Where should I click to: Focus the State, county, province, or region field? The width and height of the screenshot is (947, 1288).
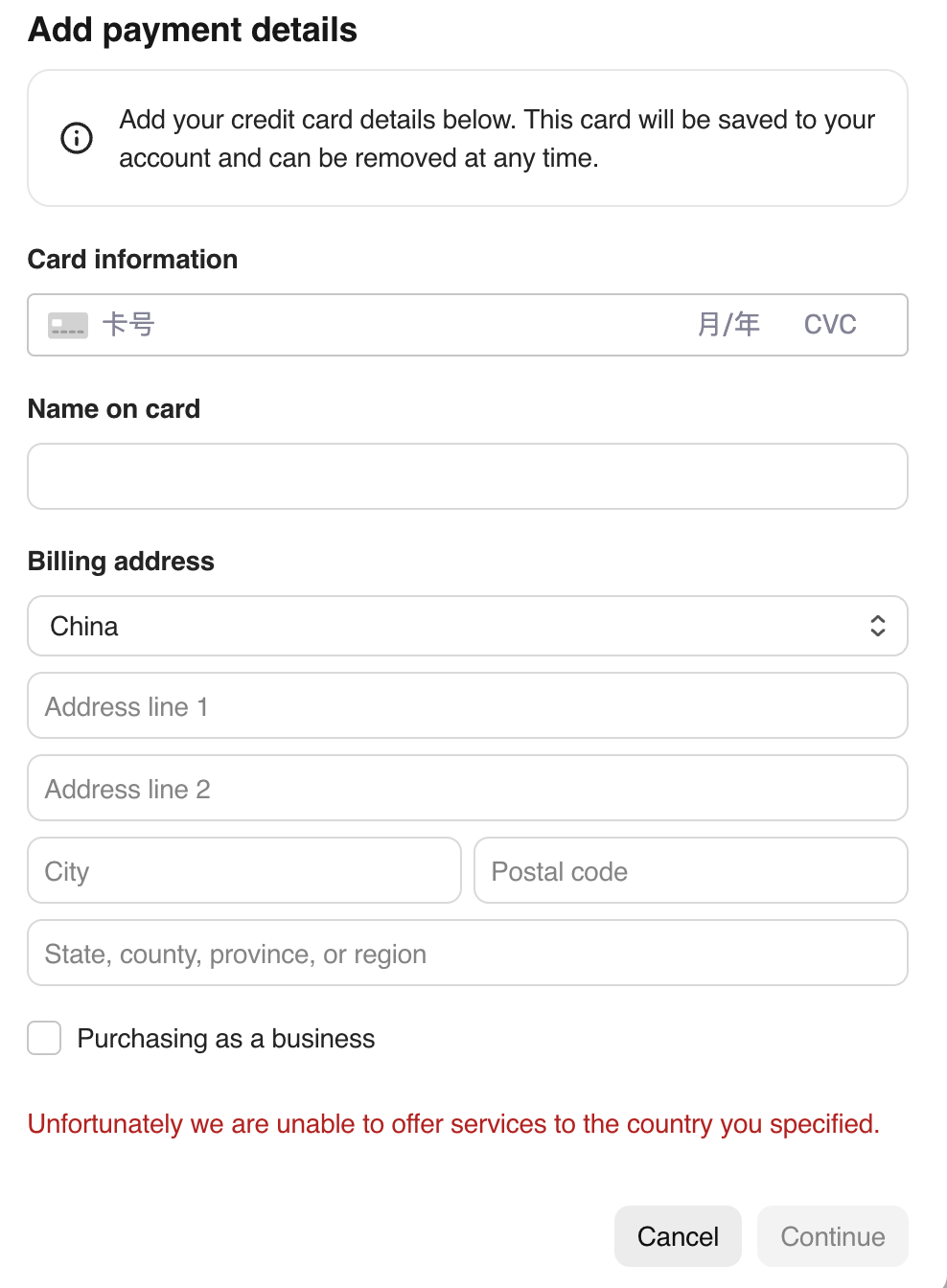click(468, 954)
